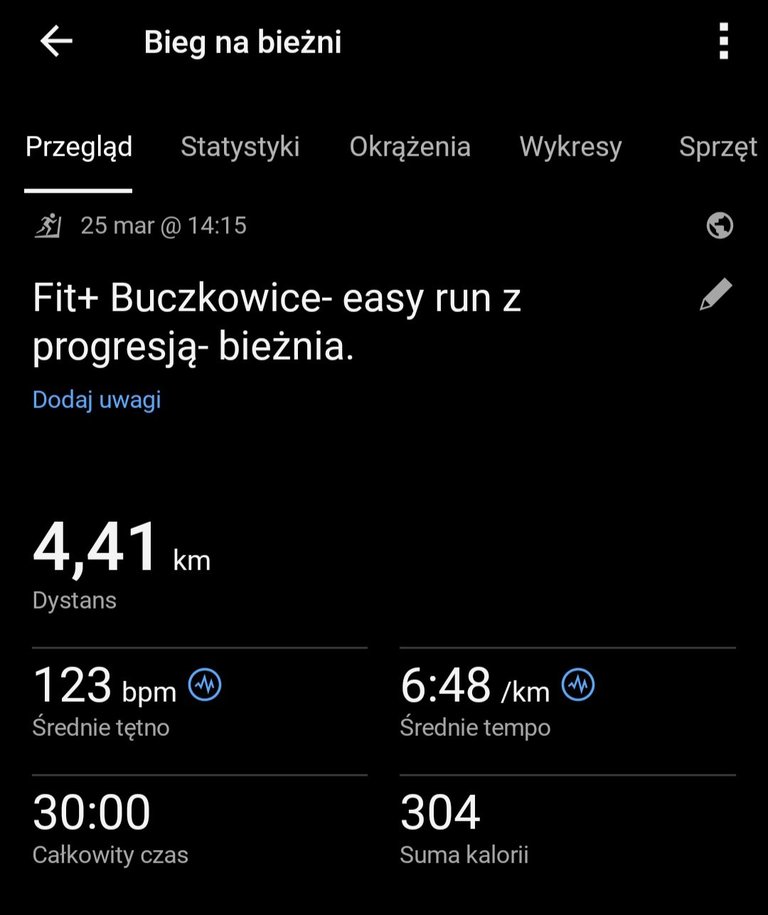This screenshot has width=768, height=915.
Task: Tap the Dodaj uwagi link
Action: pos(97,400)
